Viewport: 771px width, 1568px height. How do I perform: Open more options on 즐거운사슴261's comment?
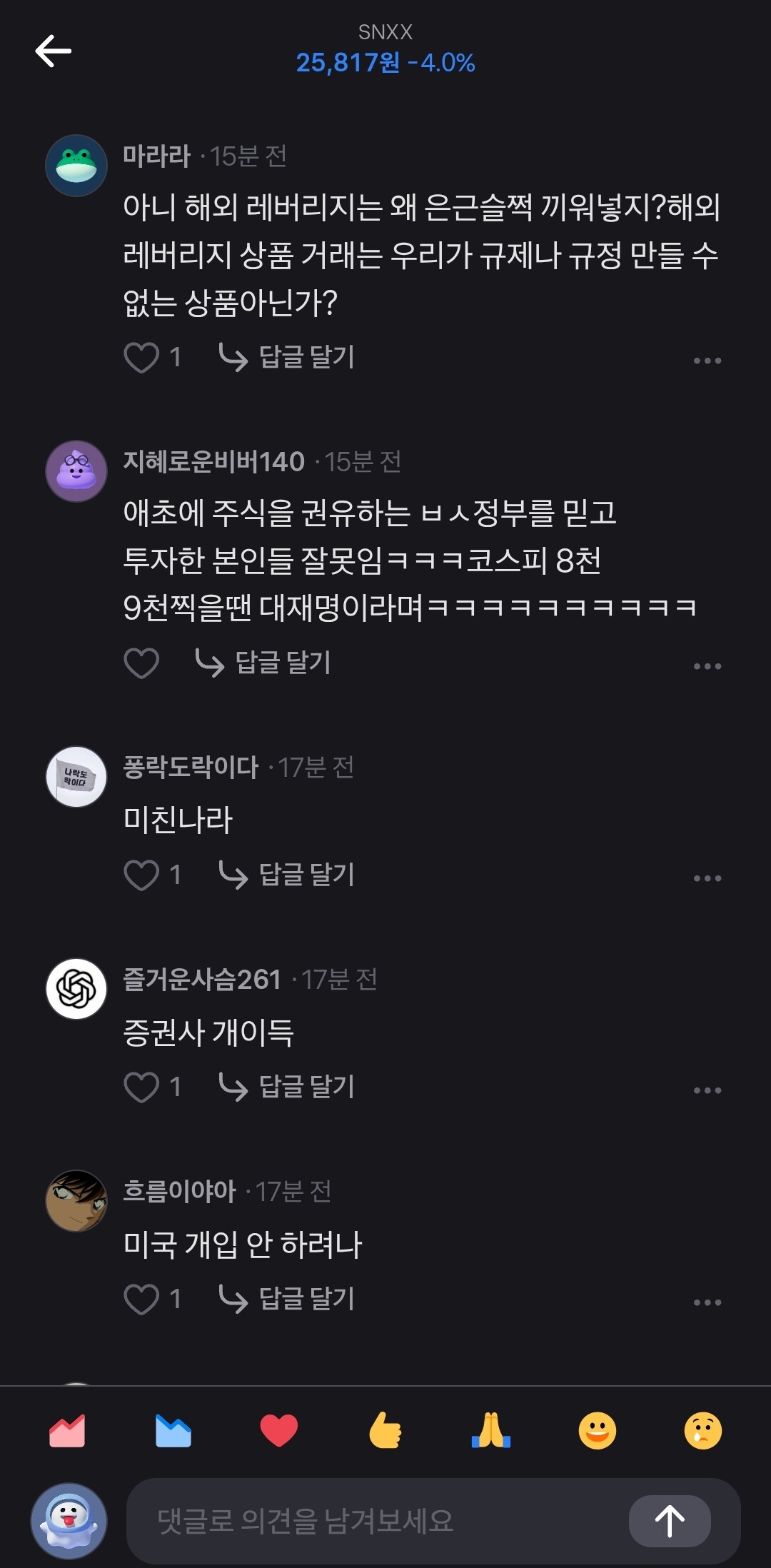tap(707, 1090)
